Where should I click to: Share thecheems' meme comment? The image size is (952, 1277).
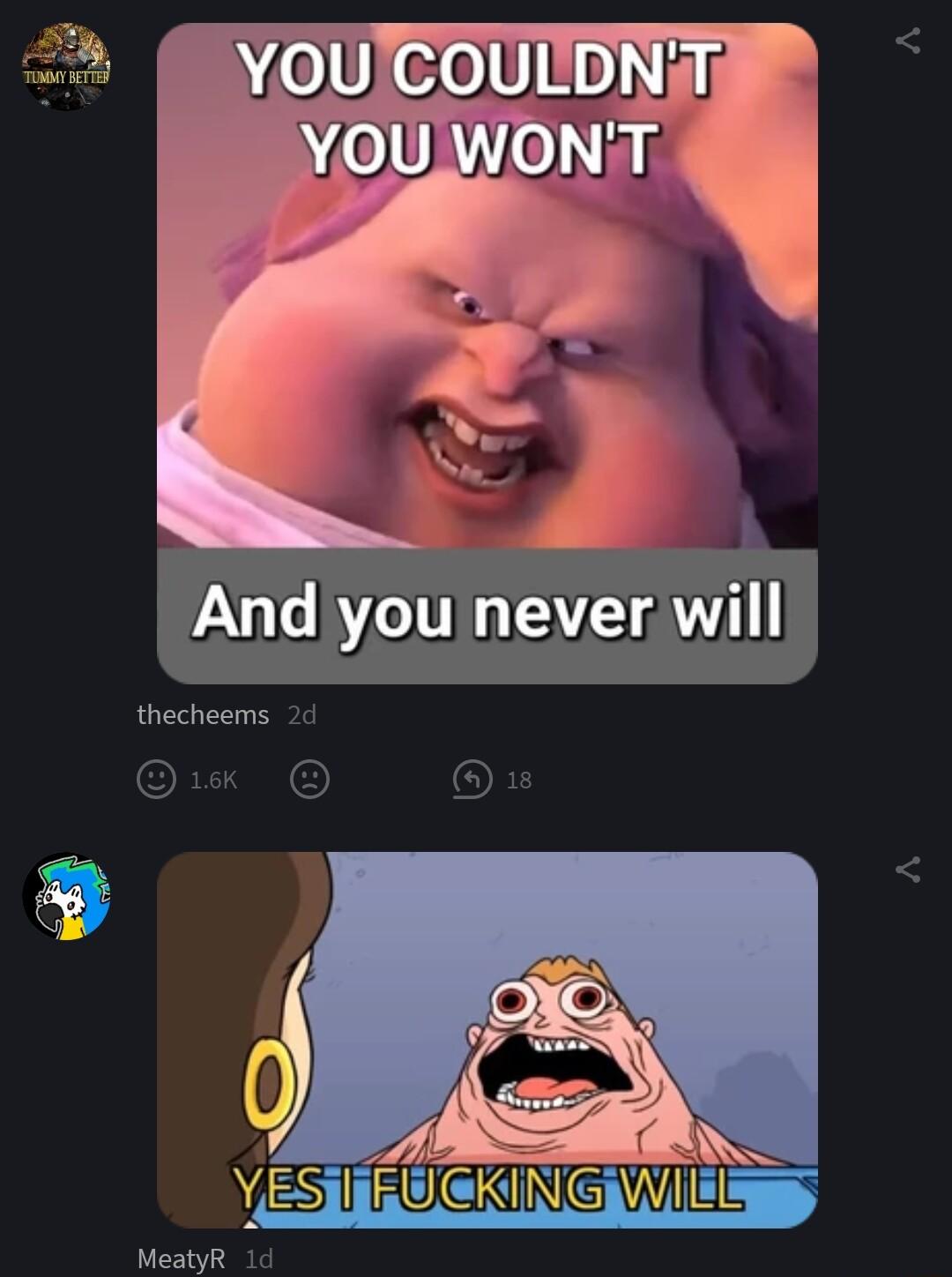[907, 41]
